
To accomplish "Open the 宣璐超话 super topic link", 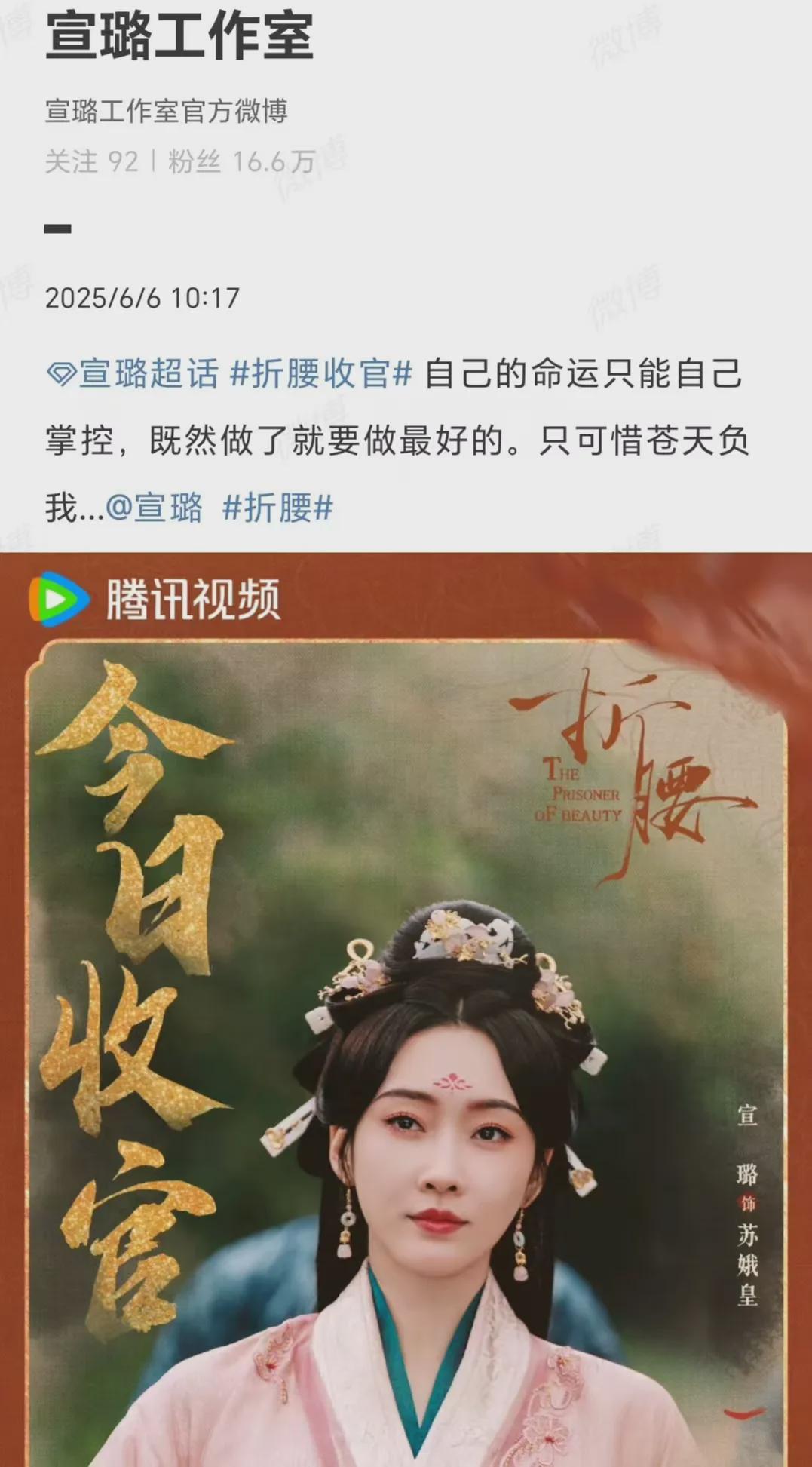I will [133, 374].
